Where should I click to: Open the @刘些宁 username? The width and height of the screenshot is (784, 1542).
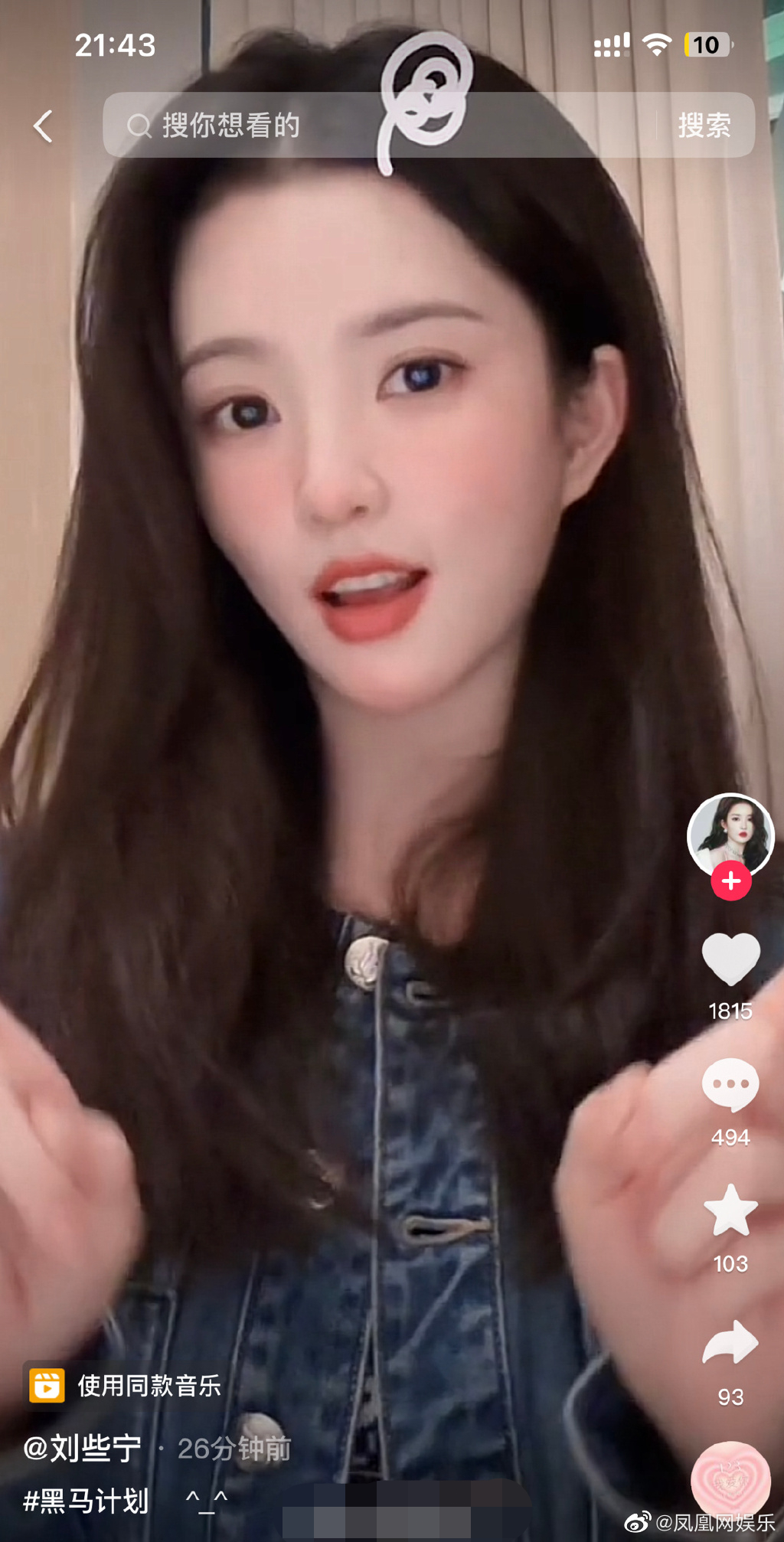[x=83, y=1449]
